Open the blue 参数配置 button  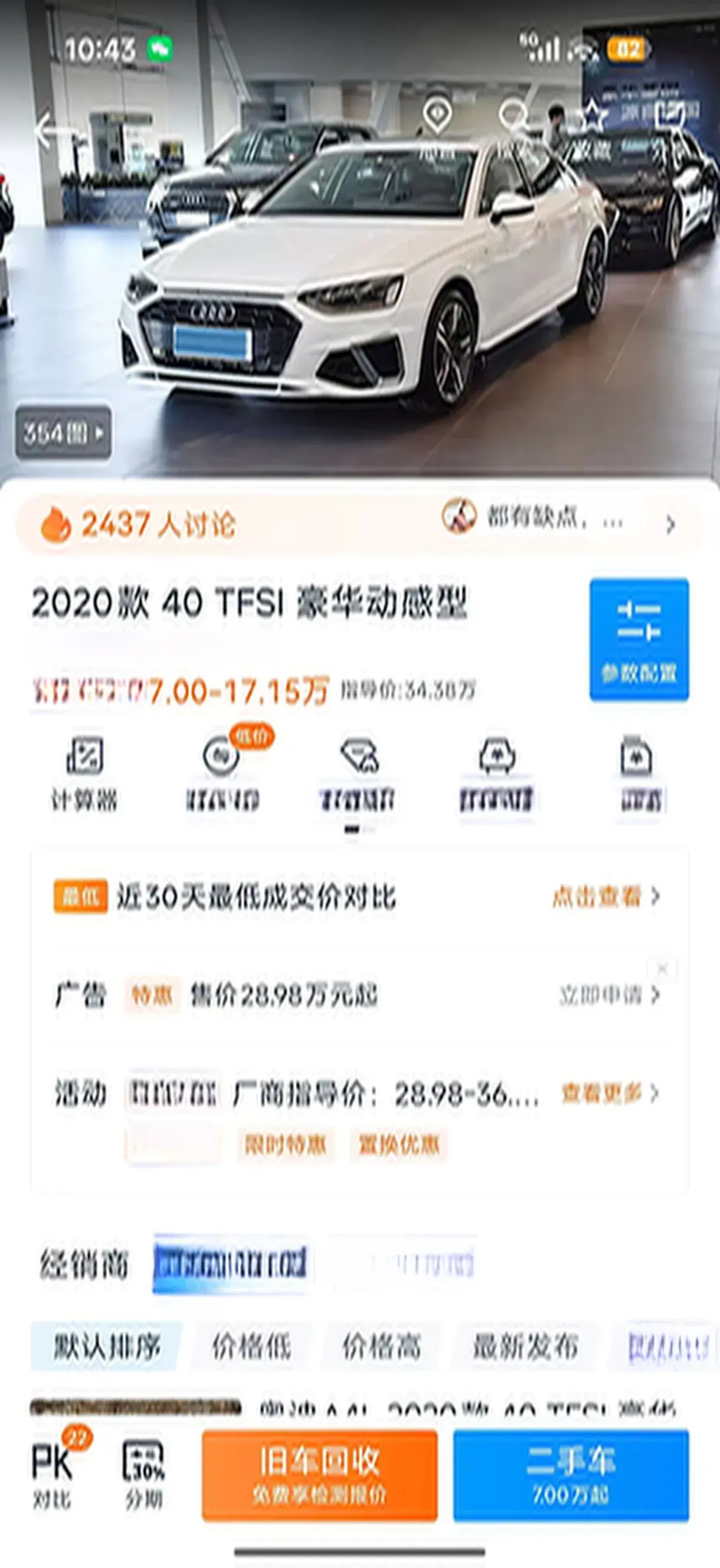[x=639, y=639]
